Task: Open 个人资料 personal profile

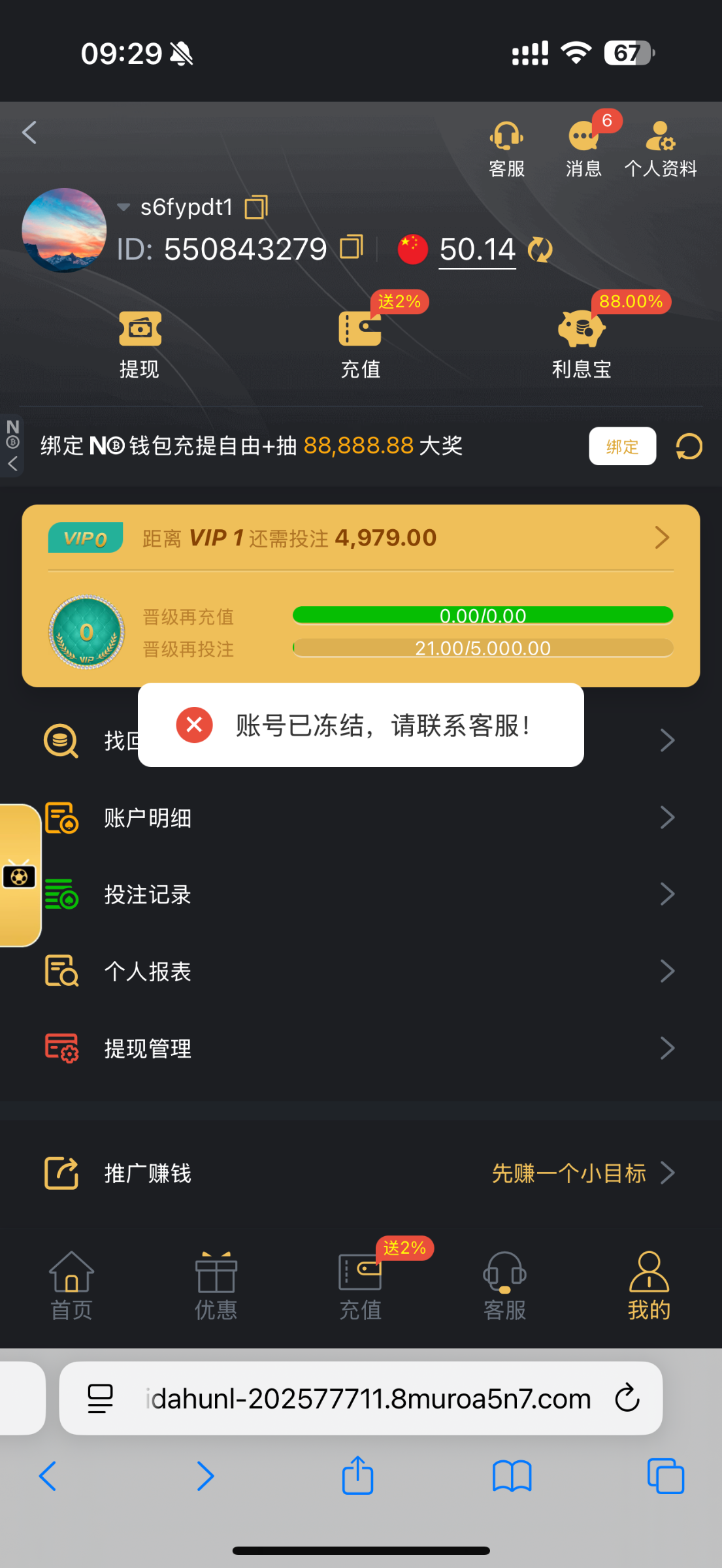Action: (660, 149)
